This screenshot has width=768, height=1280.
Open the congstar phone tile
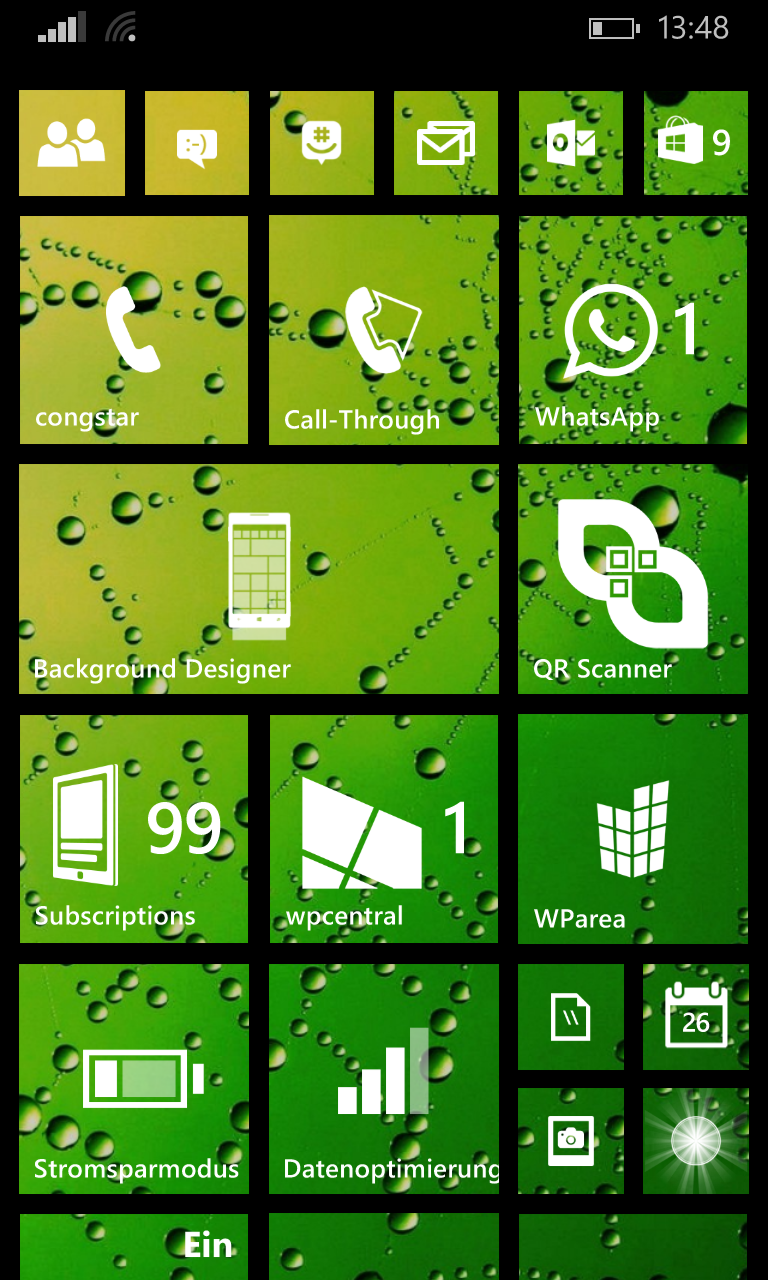(x=134, y=330)
